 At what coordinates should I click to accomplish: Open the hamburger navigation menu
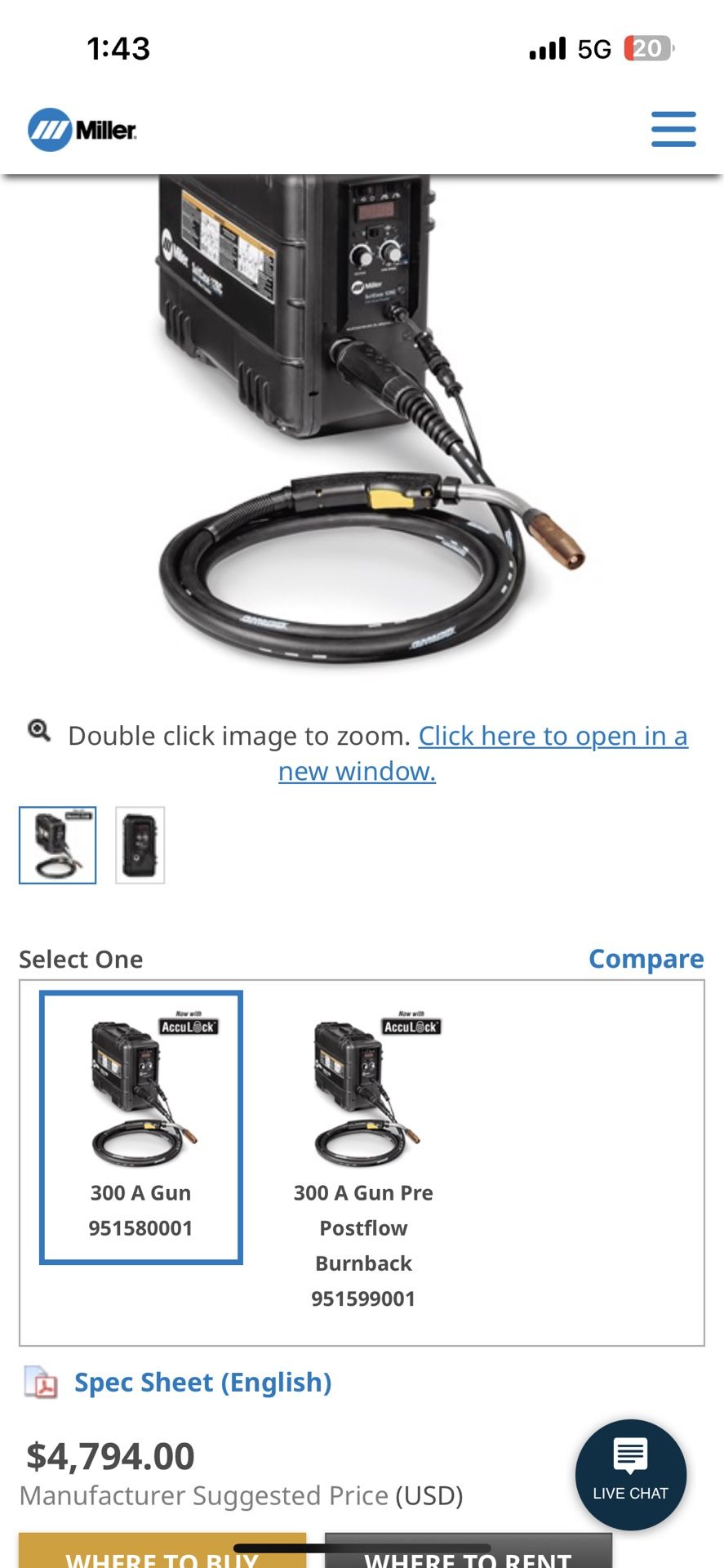673,129
